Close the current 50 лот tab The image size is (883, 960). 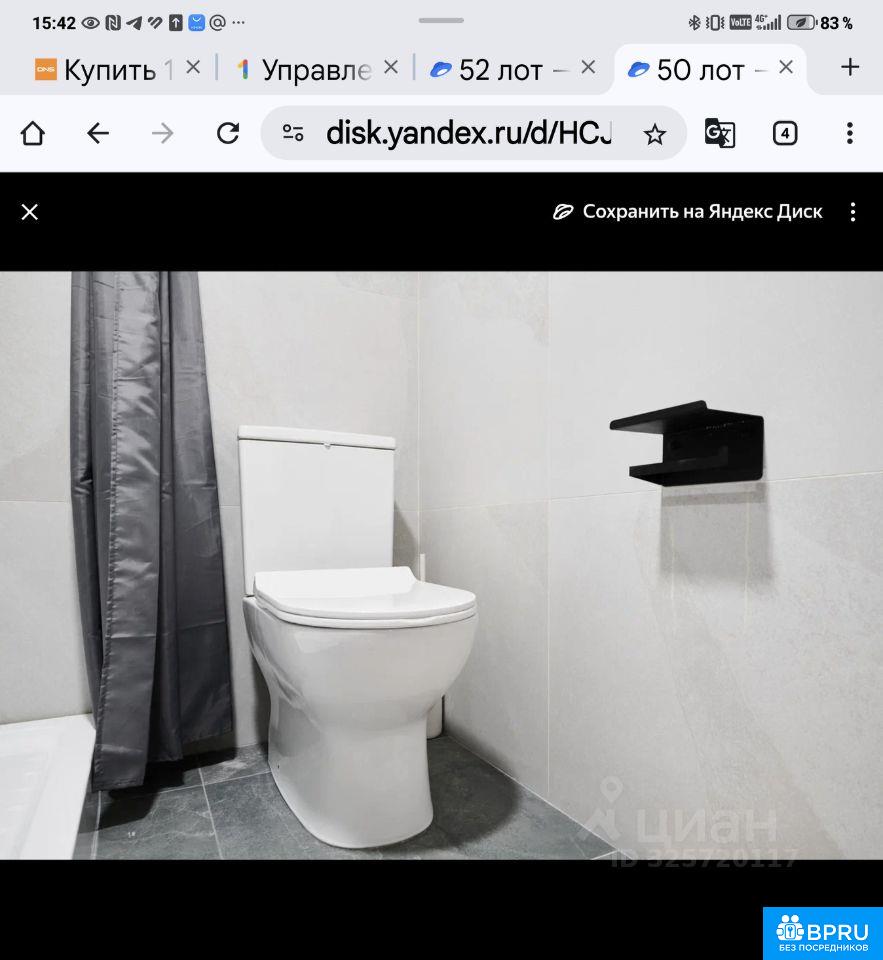[x=786, y=68]
